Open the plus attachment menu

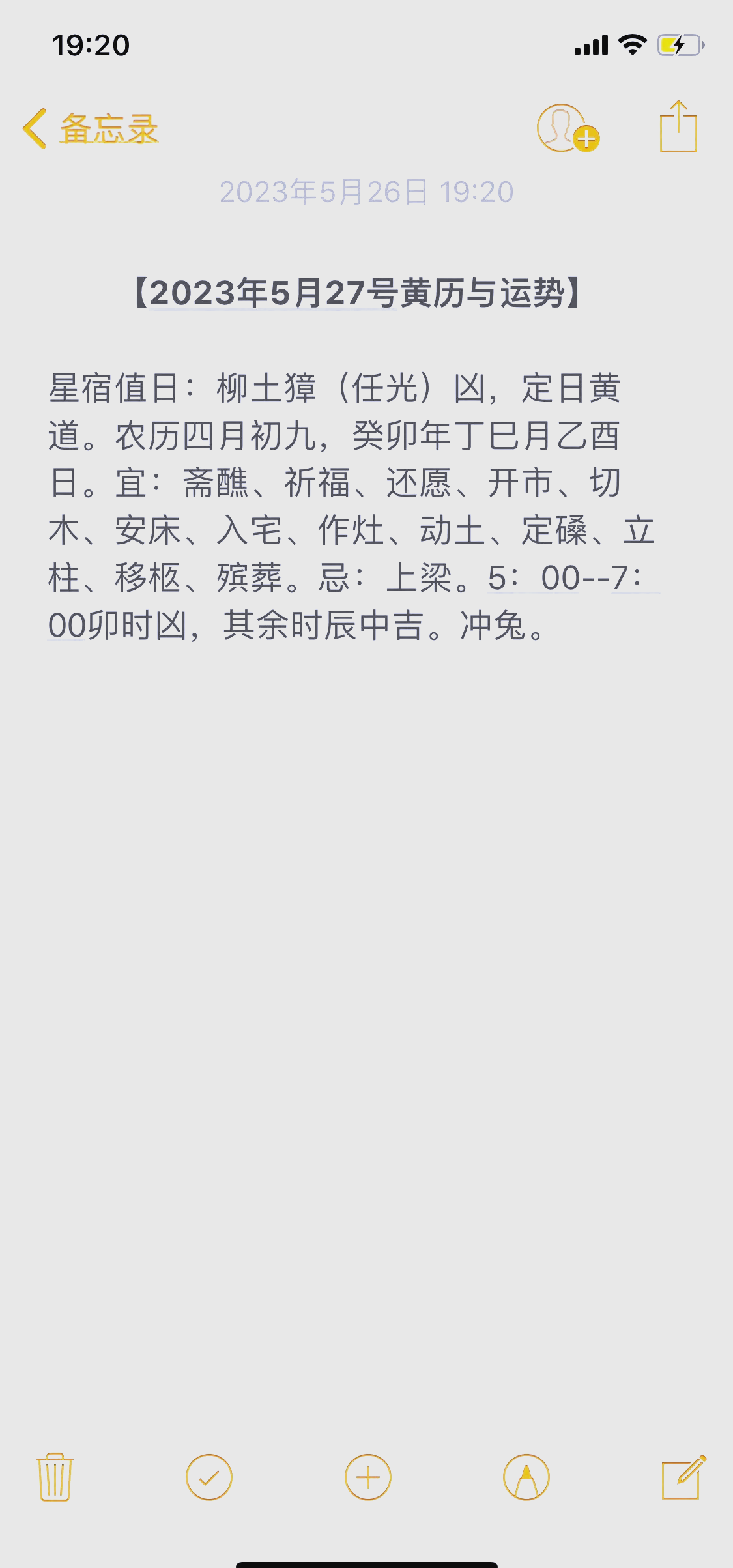[x=367, y=1477]
